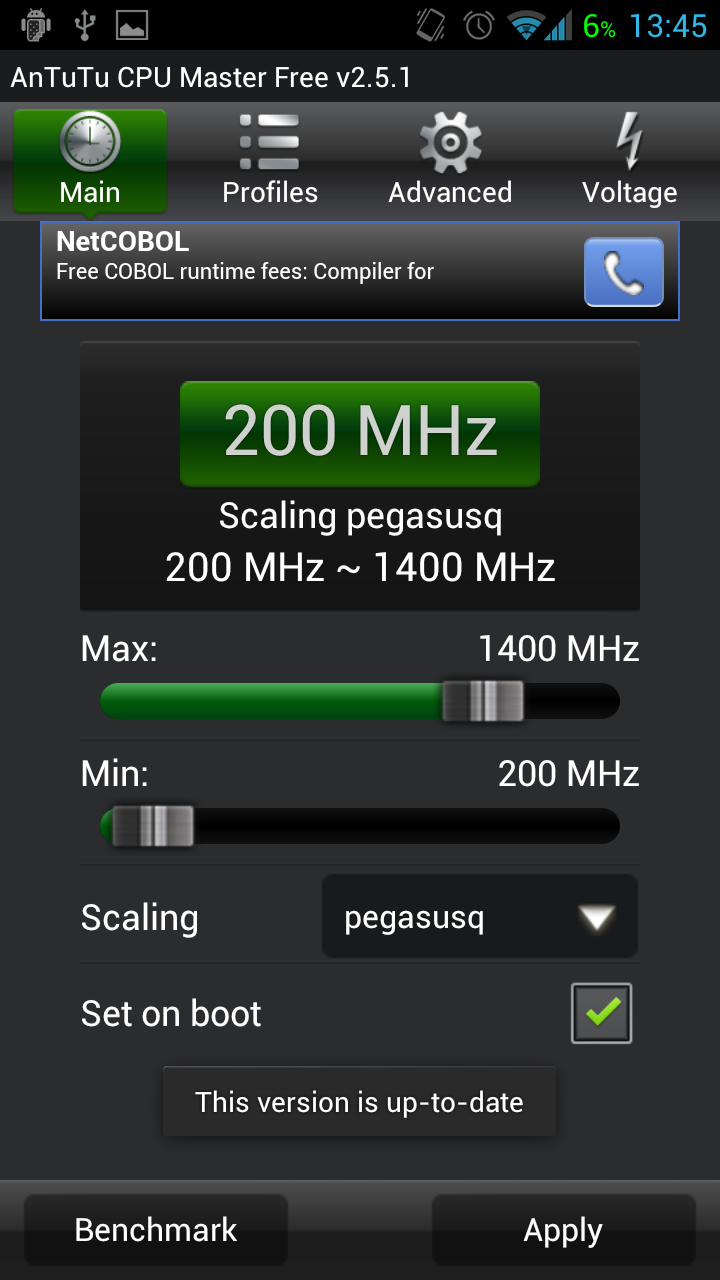Expand the Scaling governor dropdown

tap(479, 917)
